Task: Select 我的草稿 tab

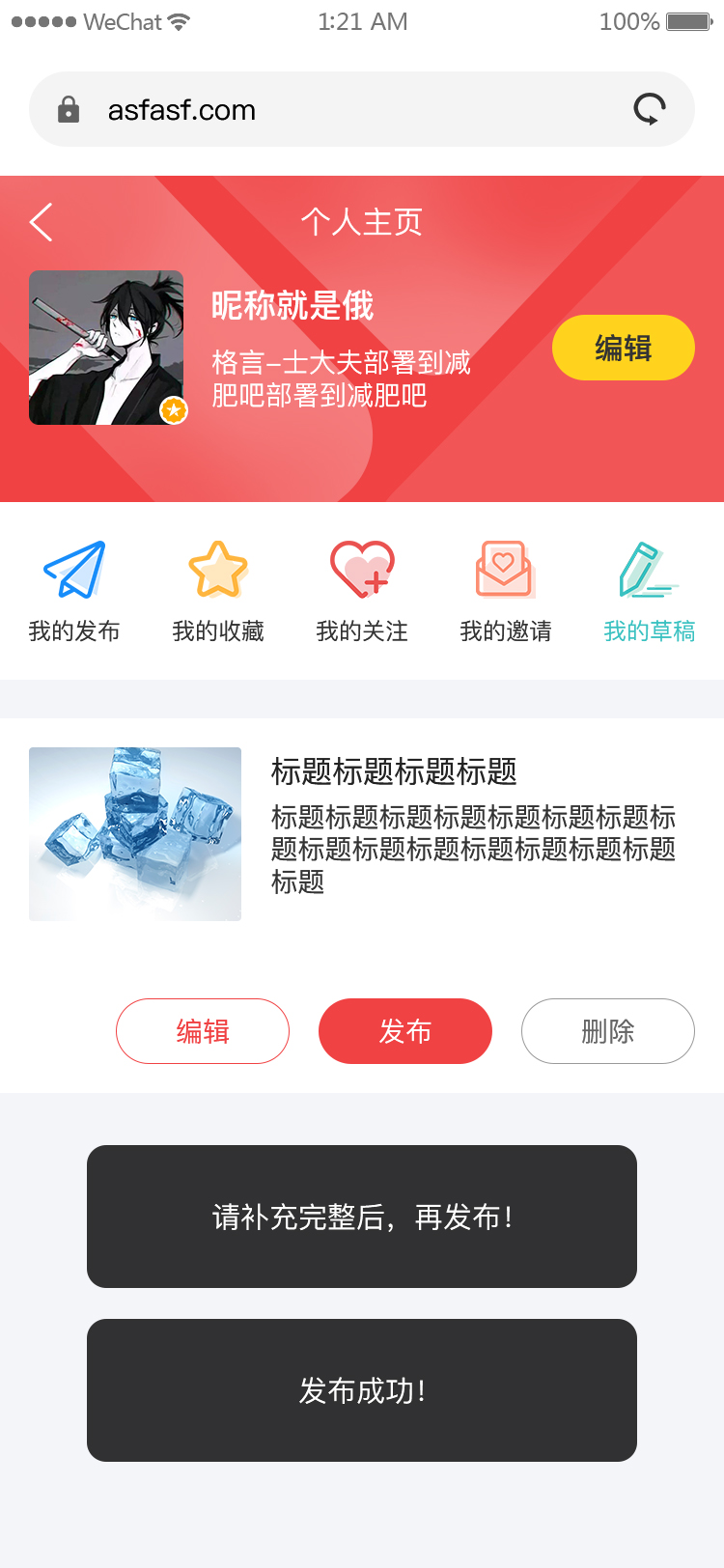Action: tap(649, 591)
